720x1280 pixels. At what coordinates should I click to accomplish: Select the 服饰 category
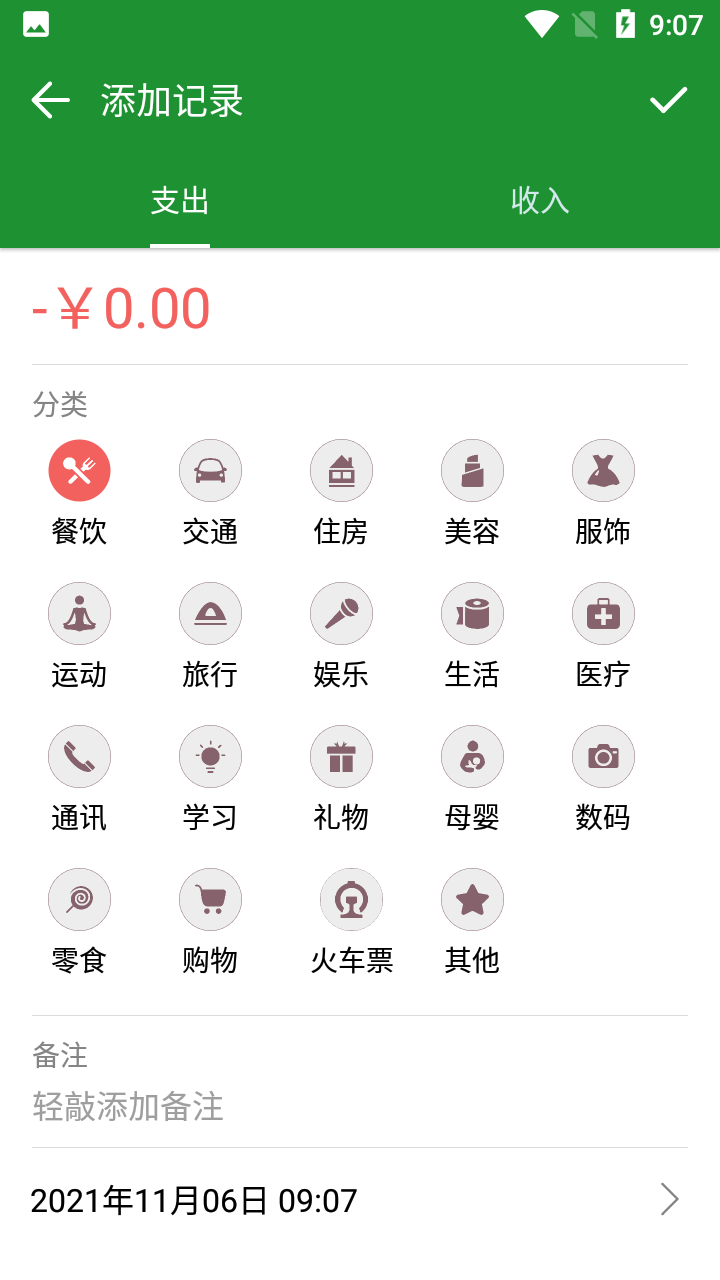click(603, 471)
